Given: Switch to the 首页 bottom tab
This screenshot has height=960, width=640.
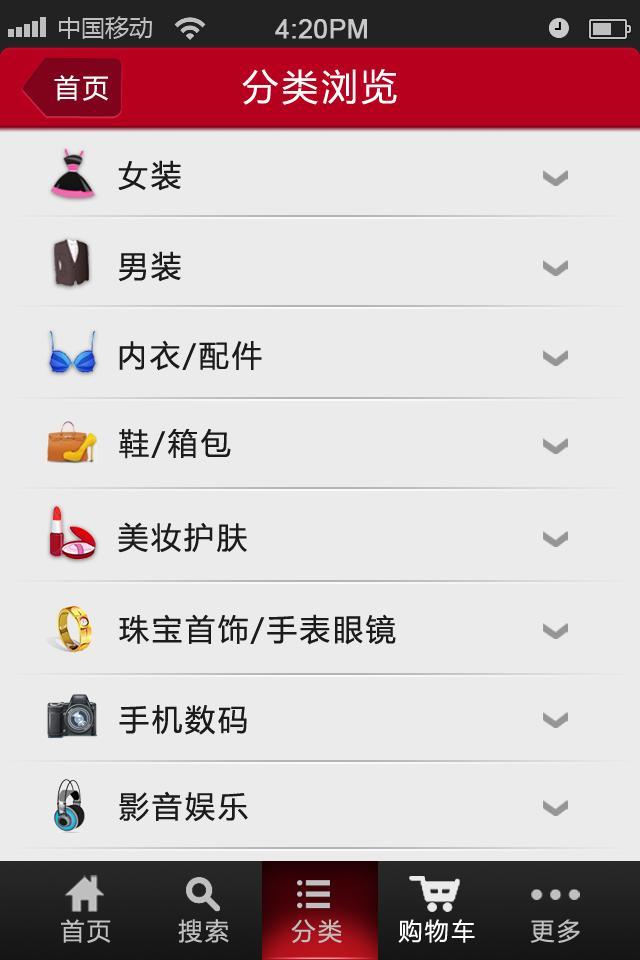Looking at the screenshot, I should tap(85, 910).
